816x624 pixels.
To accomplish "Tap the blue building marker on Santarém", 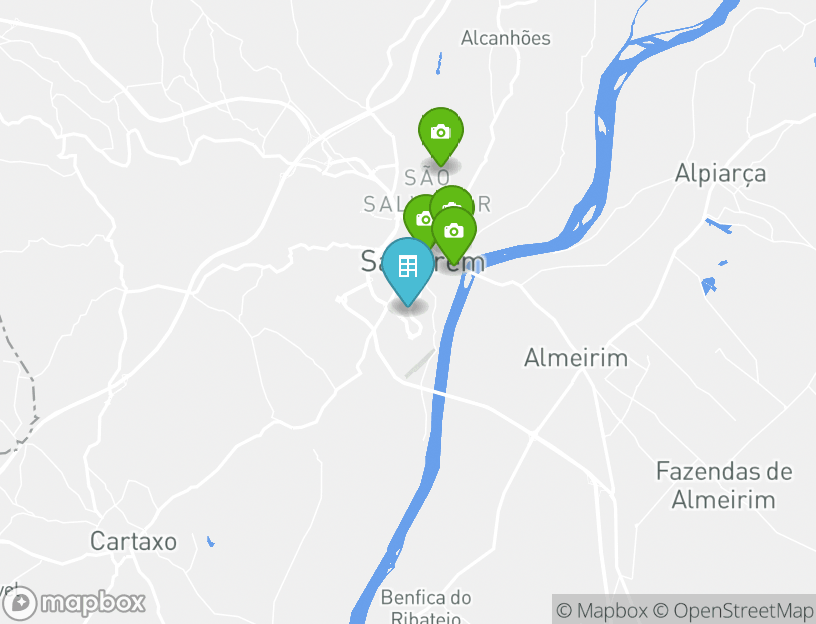I will [x=408, y=268].
